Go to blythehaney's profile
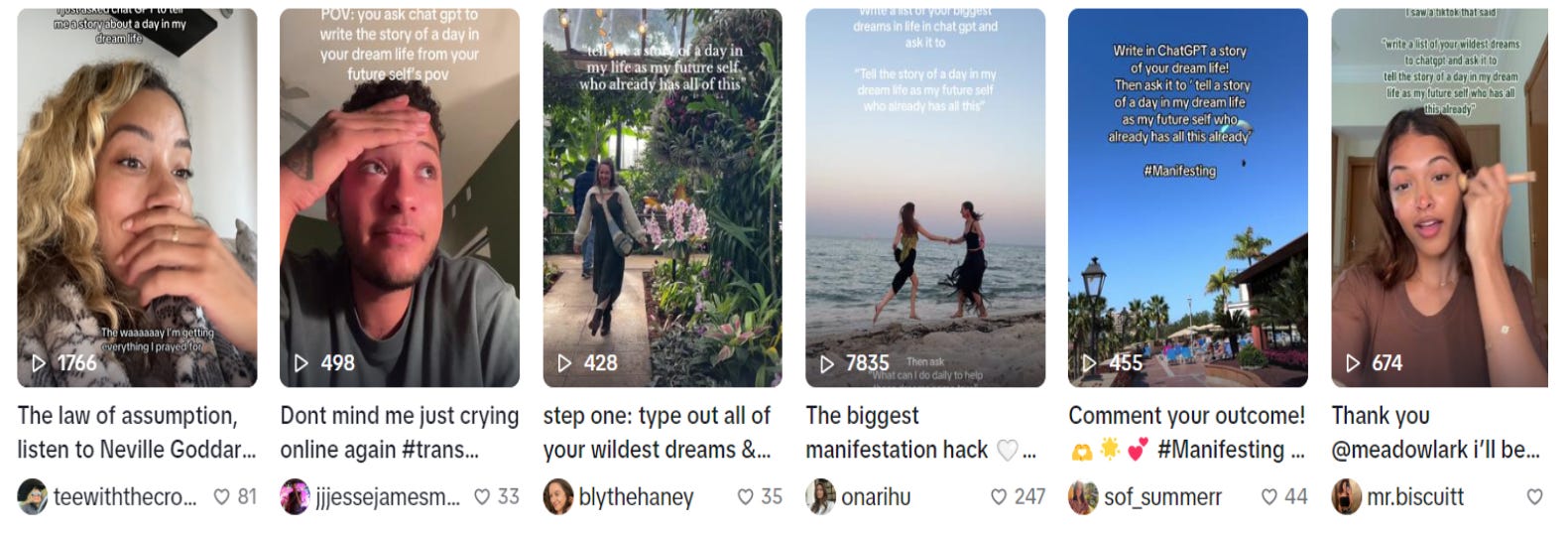 (635, 497)
